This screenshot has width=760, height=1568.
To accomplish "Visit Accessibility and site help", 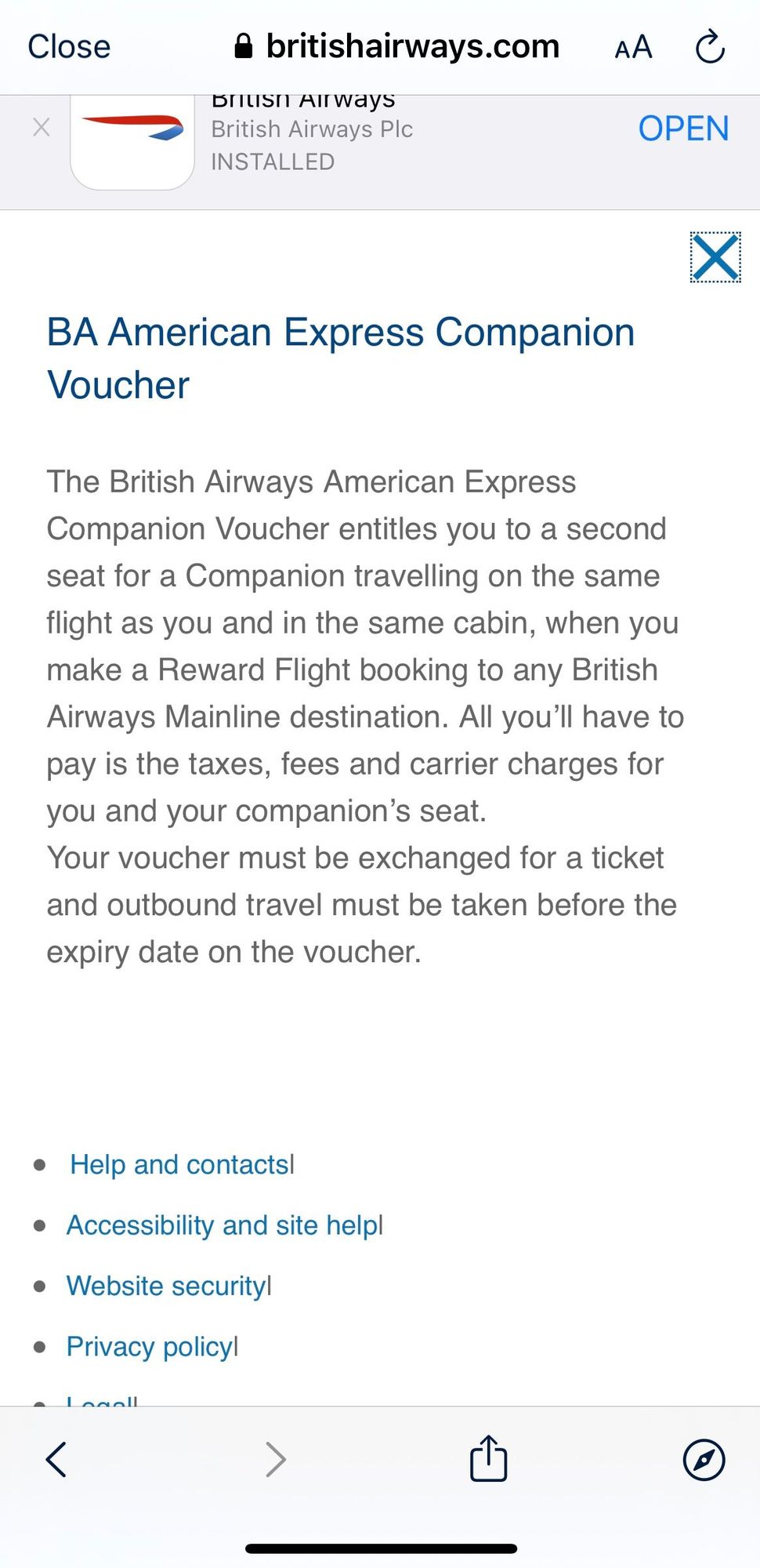I will 223,1225.
